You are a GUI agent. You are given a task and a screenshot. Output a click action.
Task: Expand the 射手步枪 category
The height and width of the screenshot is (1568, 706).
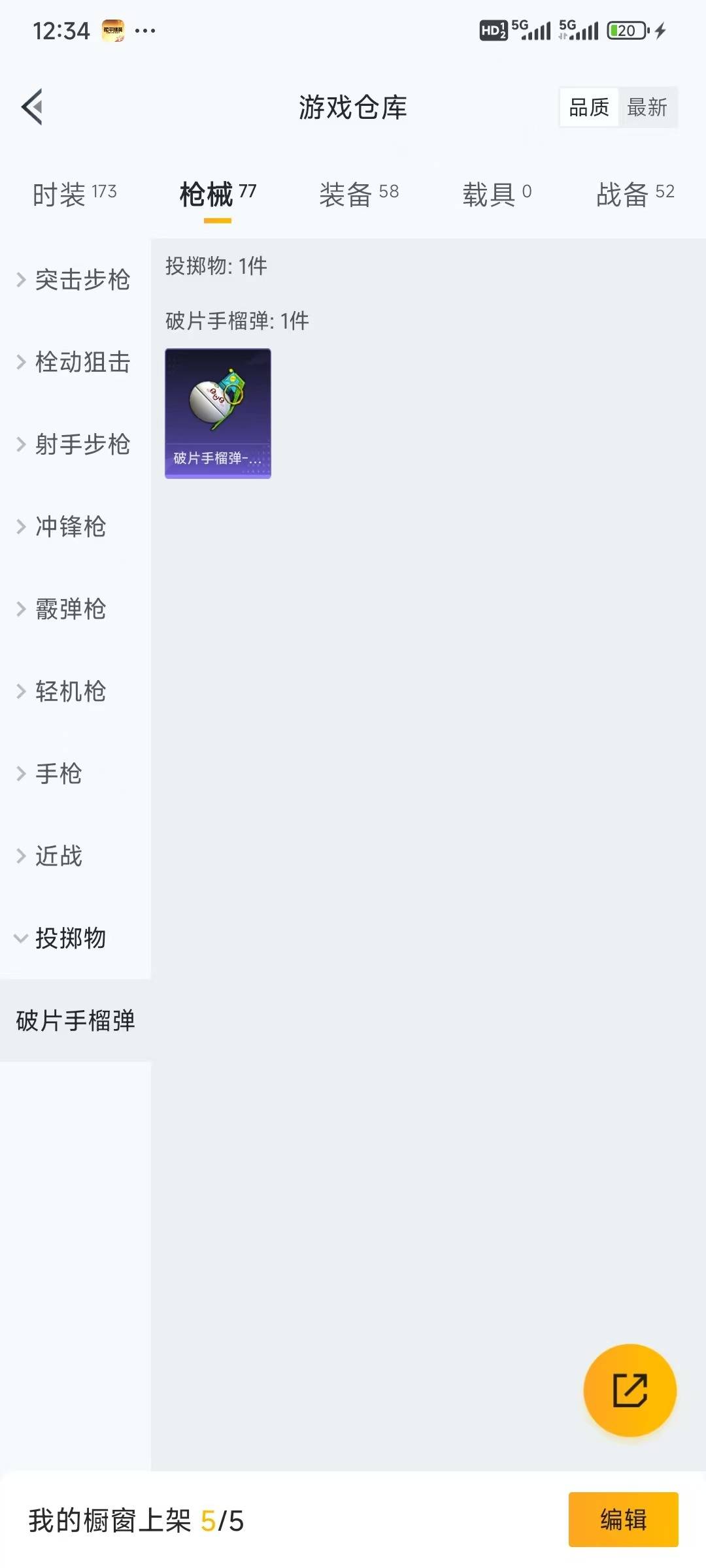75,444
